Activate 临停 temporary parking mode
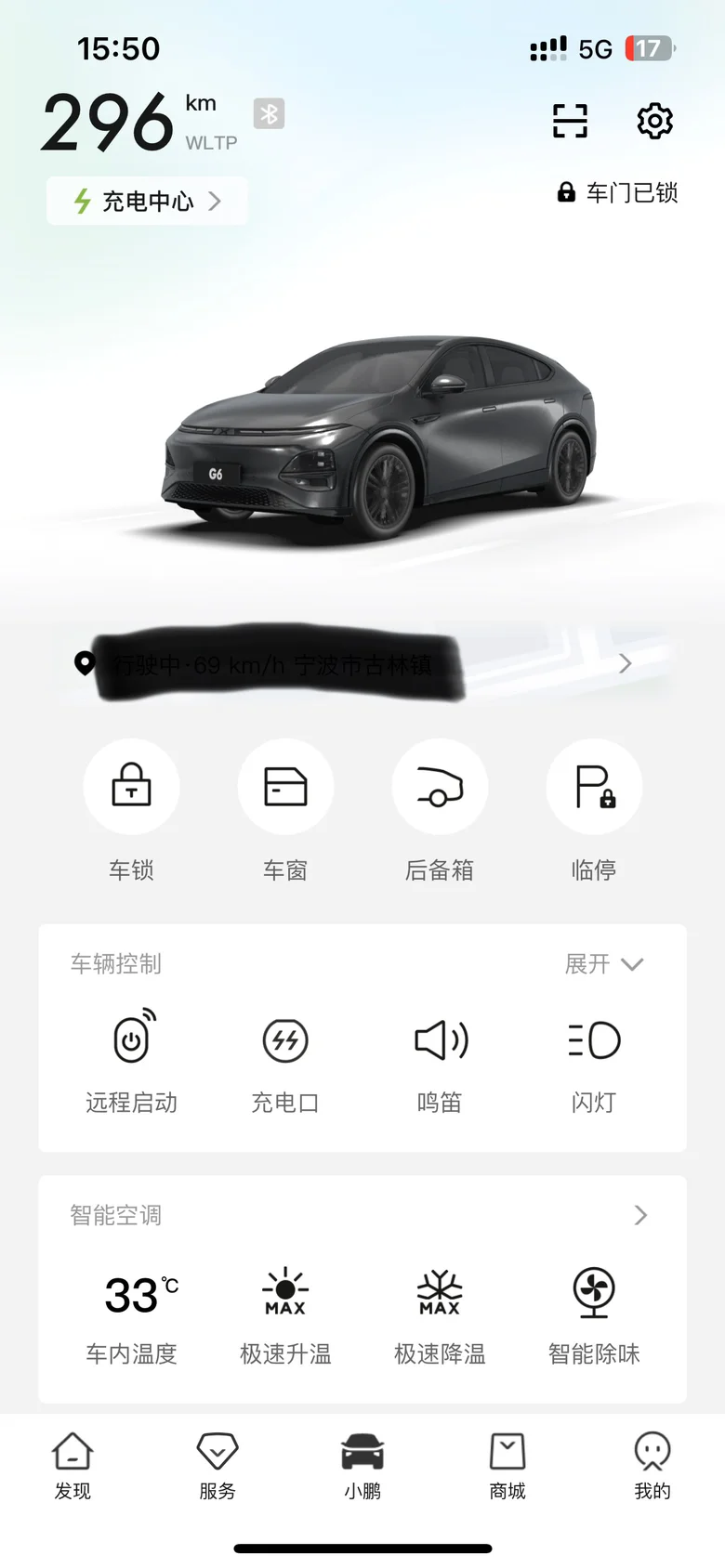725x1568 pixels. [594, 788]
